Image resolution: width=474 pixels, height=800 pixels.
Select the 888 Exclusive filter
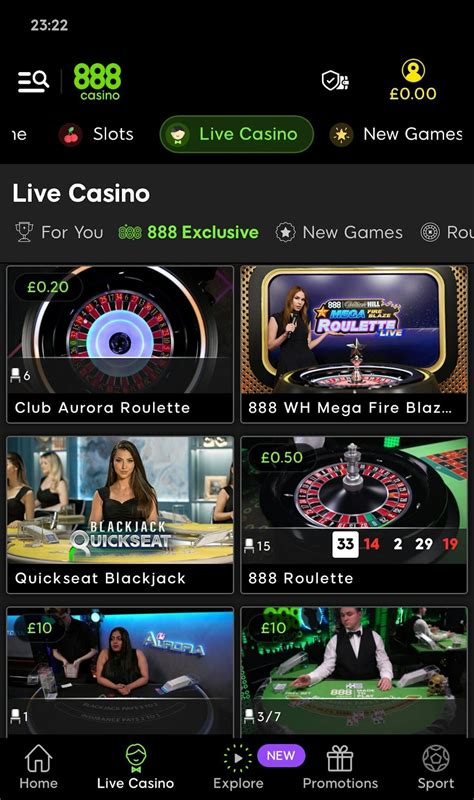(188, 232)
